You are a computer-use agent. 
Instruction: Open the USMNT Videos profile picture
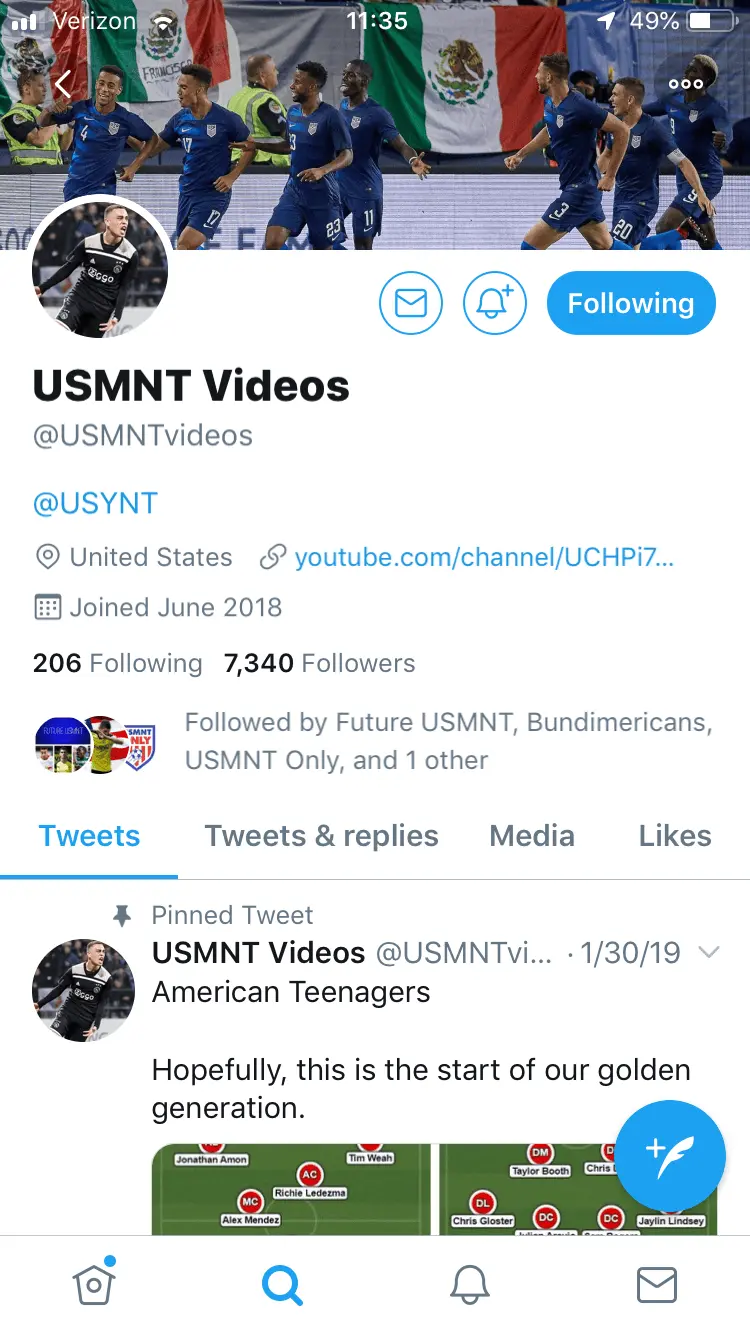pos(100,269)
